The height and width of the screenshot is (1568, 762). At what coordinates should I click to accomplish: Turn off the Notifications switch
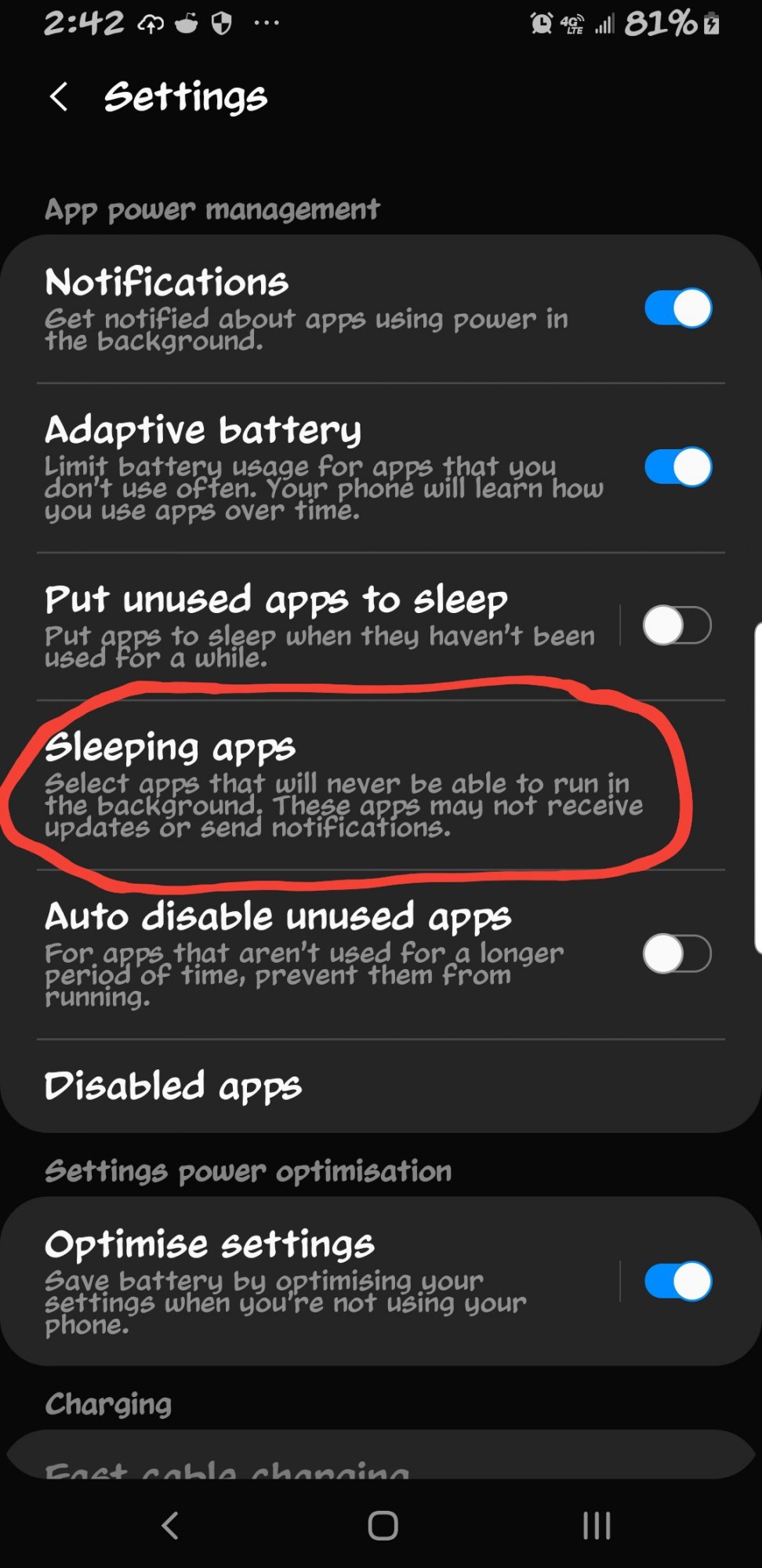pos(677,308)
